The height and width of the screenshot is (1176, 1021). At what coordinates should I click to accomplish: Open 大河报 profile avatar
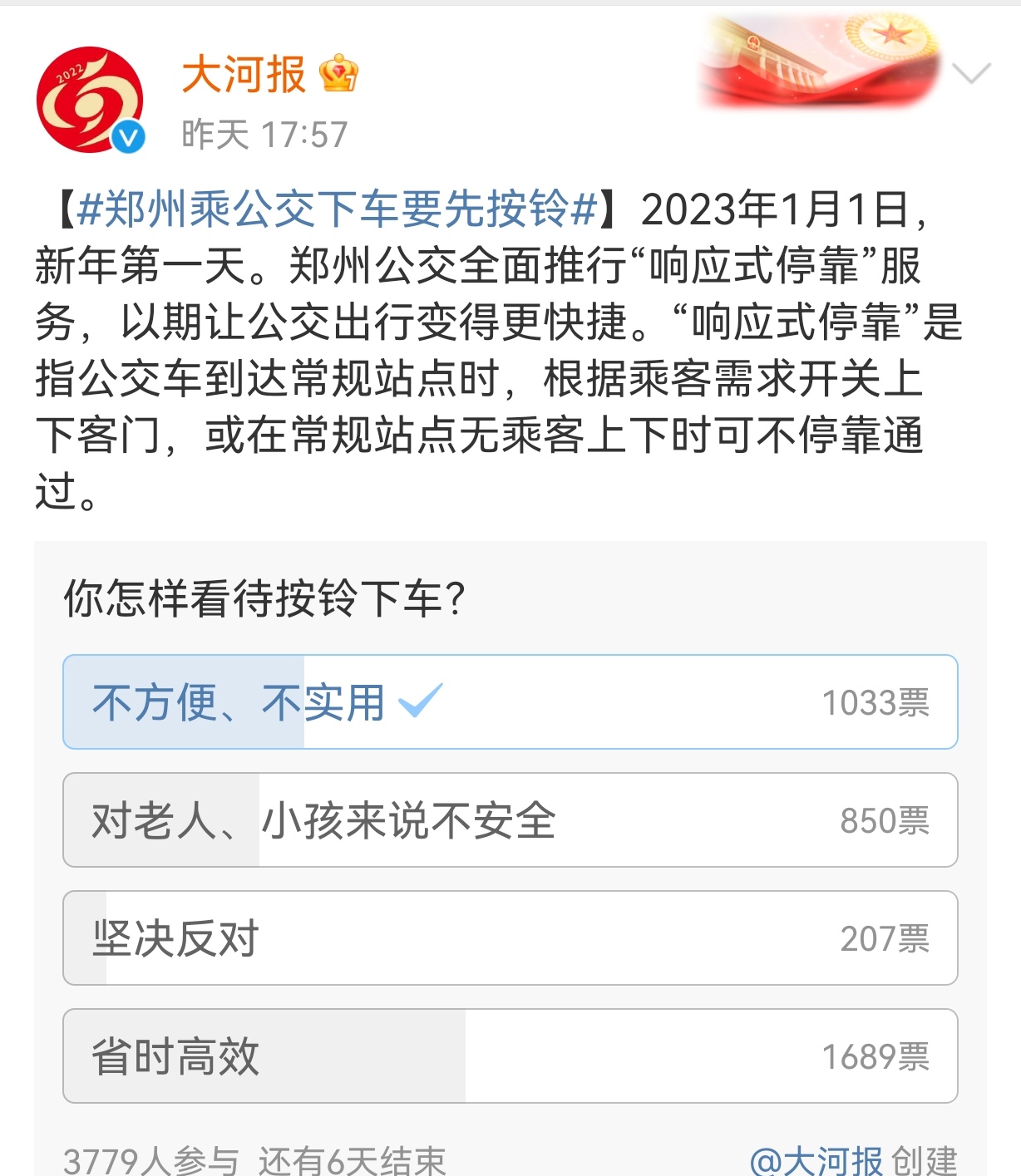90,101
